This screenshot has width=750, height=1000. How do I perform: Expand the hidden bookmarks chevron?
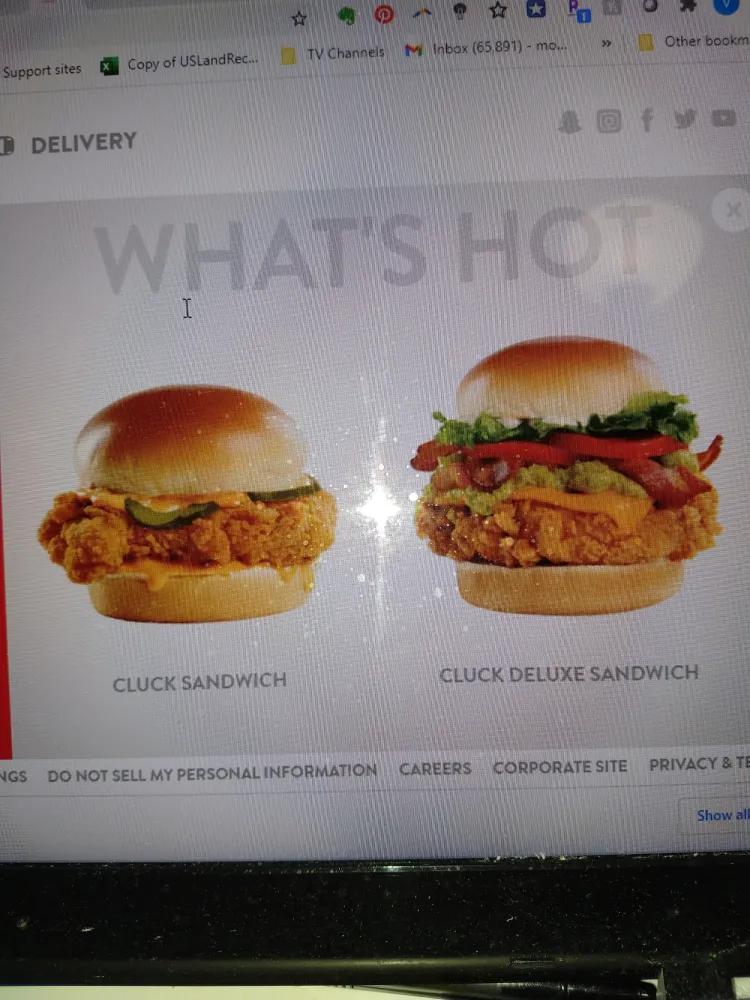pos(606,44)
